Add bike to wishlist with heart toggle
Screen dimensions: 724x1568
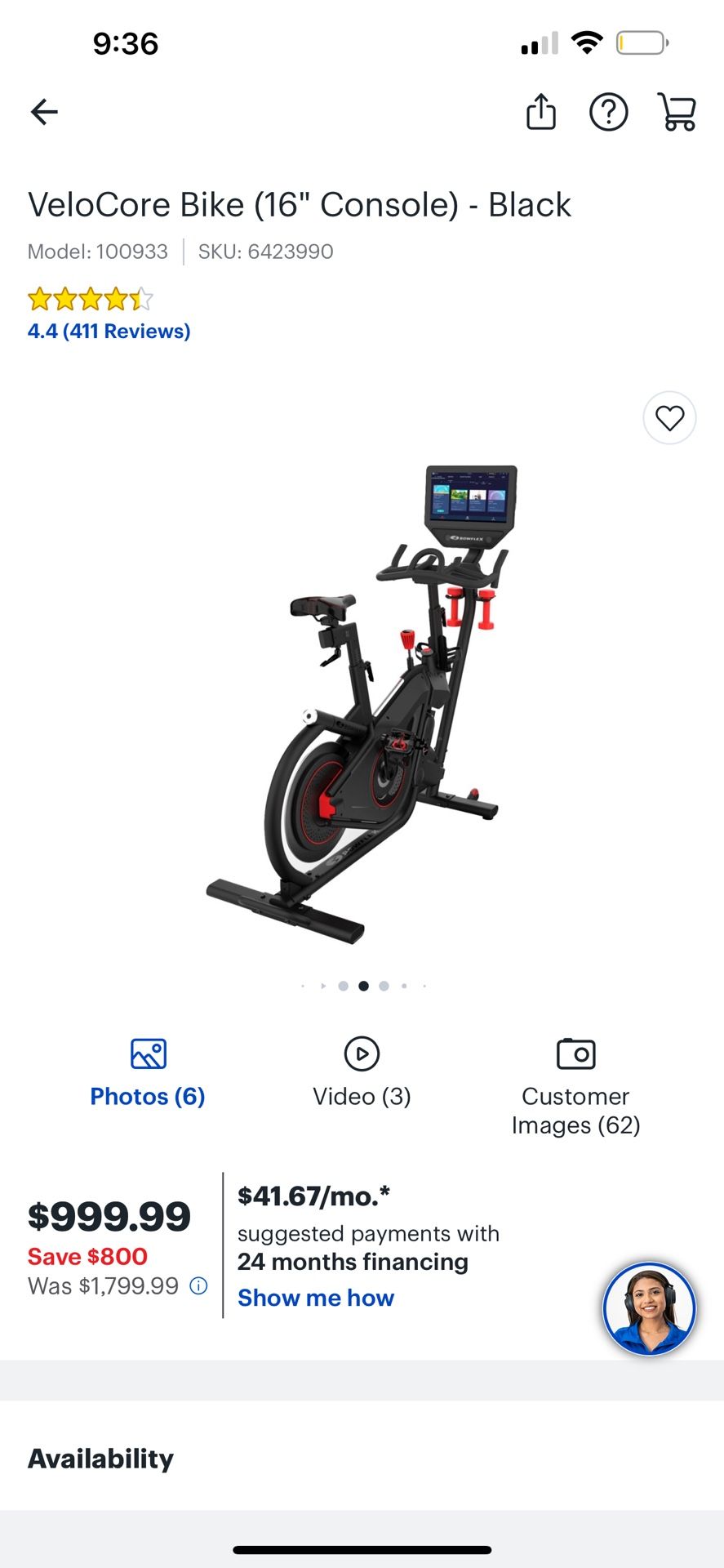click(669, 417)
